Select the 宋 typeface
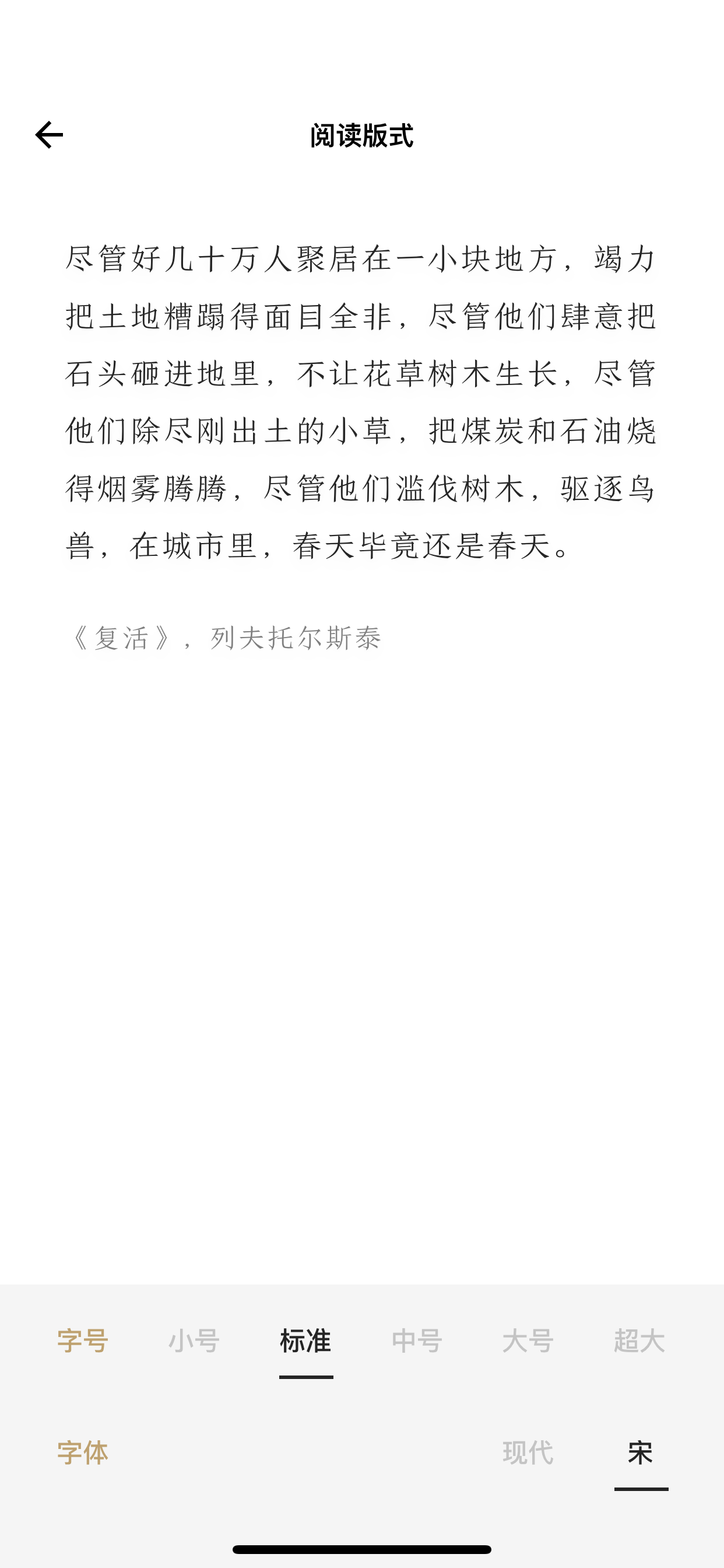The height and width of the screenshot is (1568, 724). pos(640,1453)
